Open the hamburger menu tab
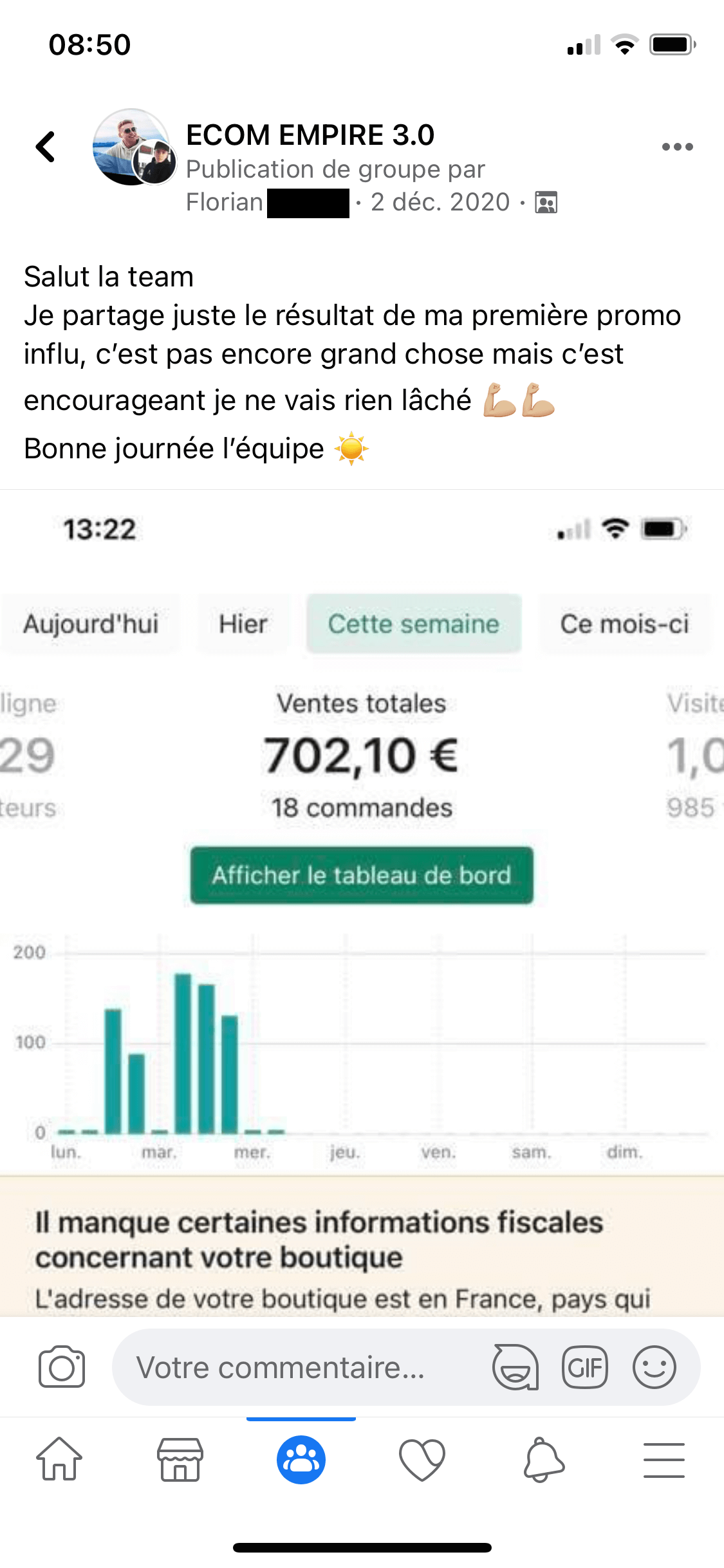724x1568 pixels. click(664, 1460)
